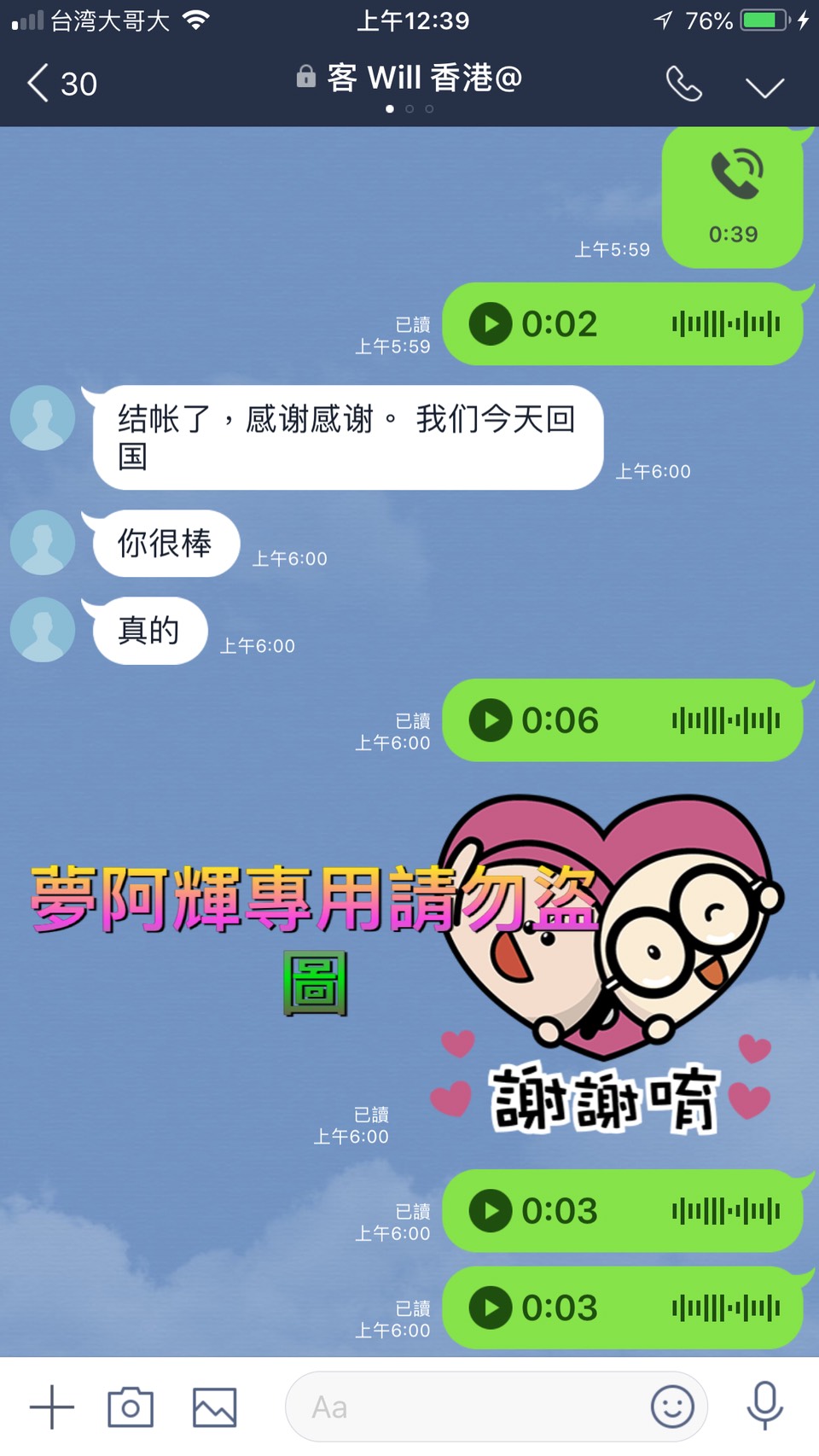Record a voice message with microphone
Viewport: 819px width, 1456px height.
pyautogui.click(x=764, y=1405)
